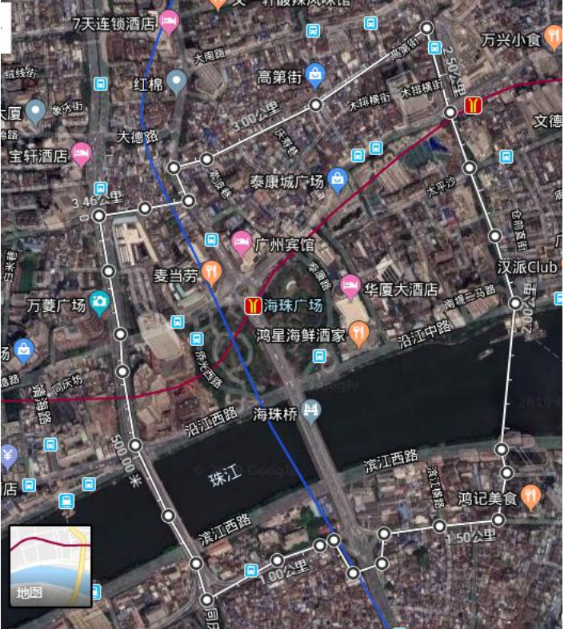
Task: Open the 万菱广场 camera marker
Action: point(99,304)
